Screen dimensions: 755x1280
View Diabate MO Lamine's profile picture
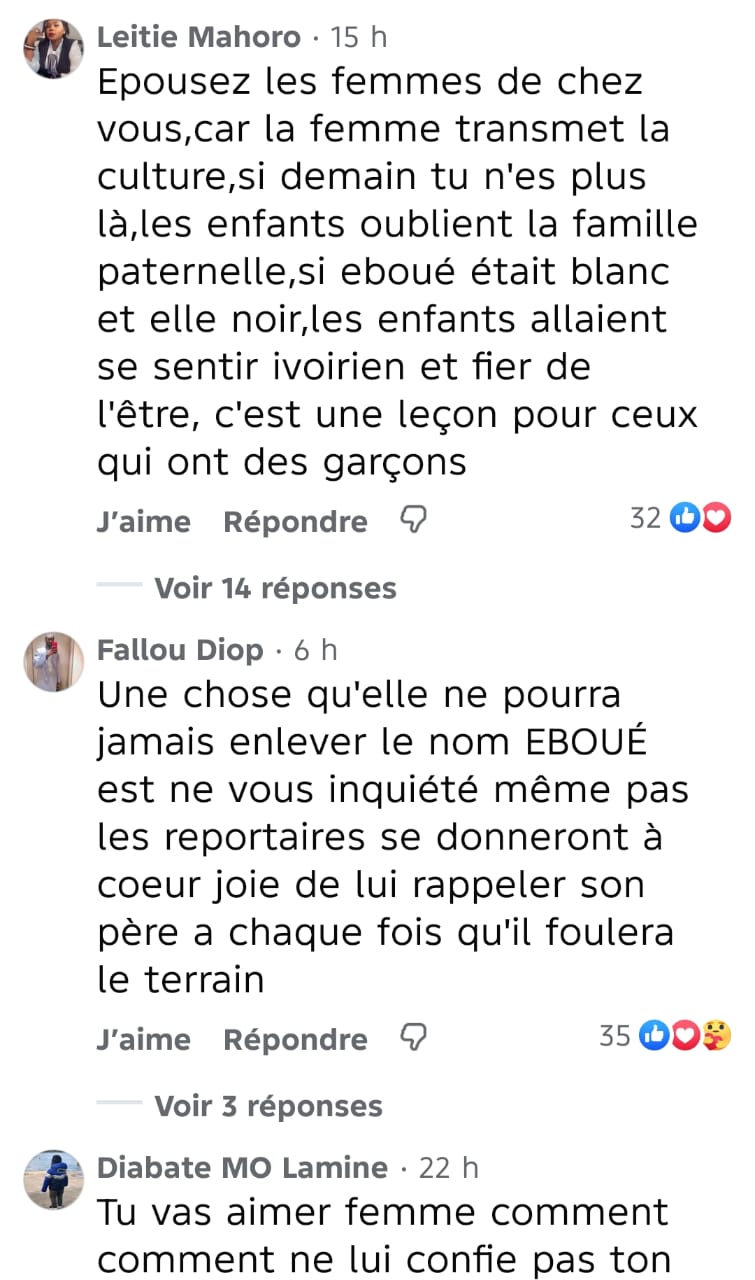53,1178
